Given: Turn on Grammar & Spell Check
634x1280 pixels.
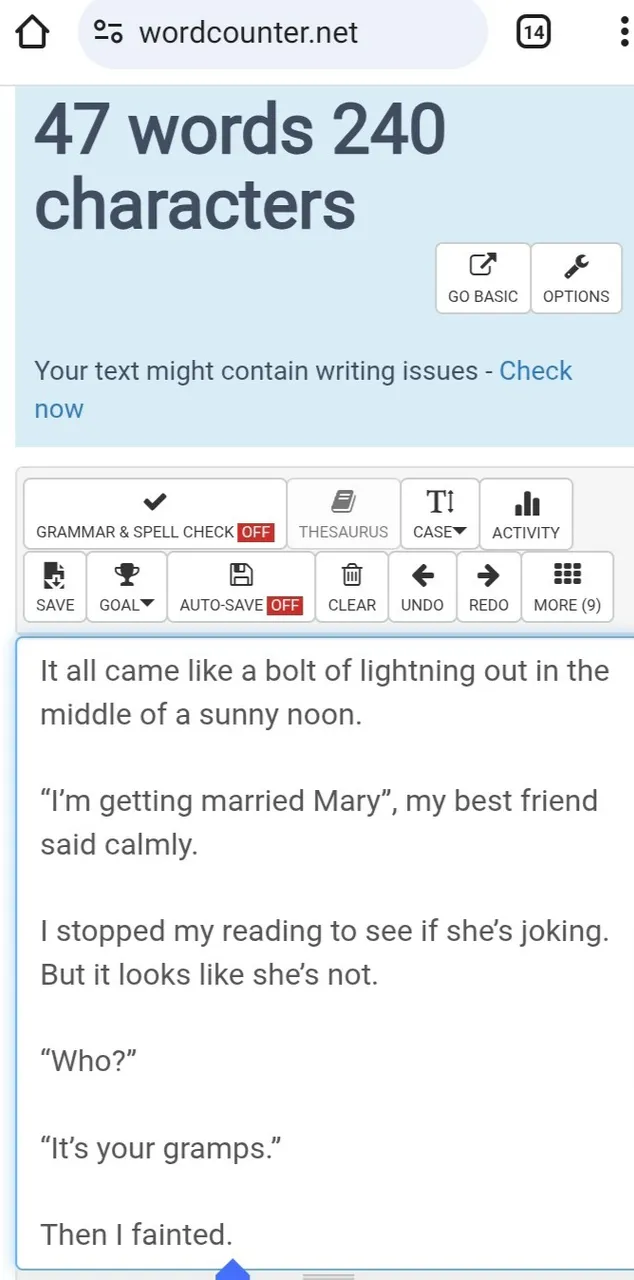Looking at the screenshot, I should (155, 514).
